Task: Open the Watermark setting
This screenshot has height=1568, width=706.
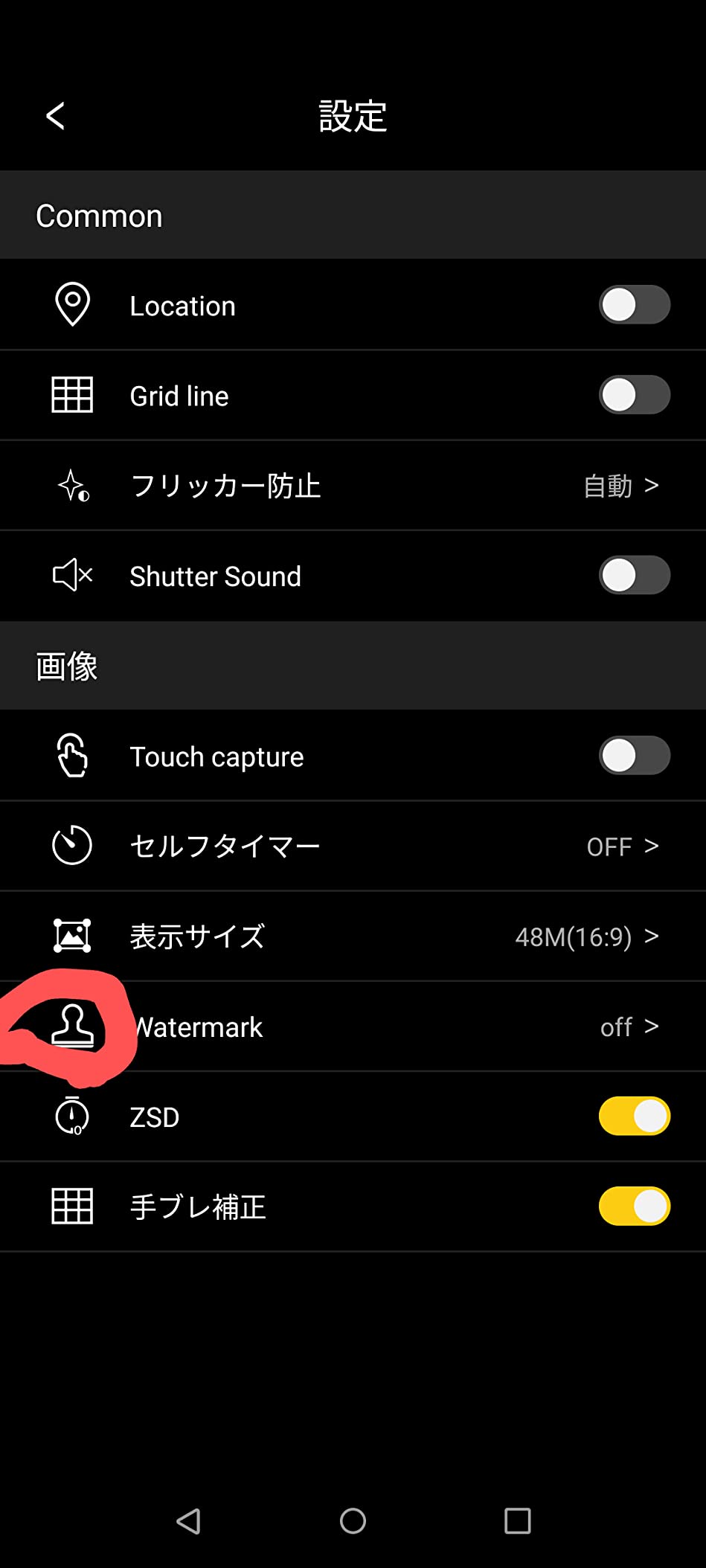Action: (x=353, y=1026)
